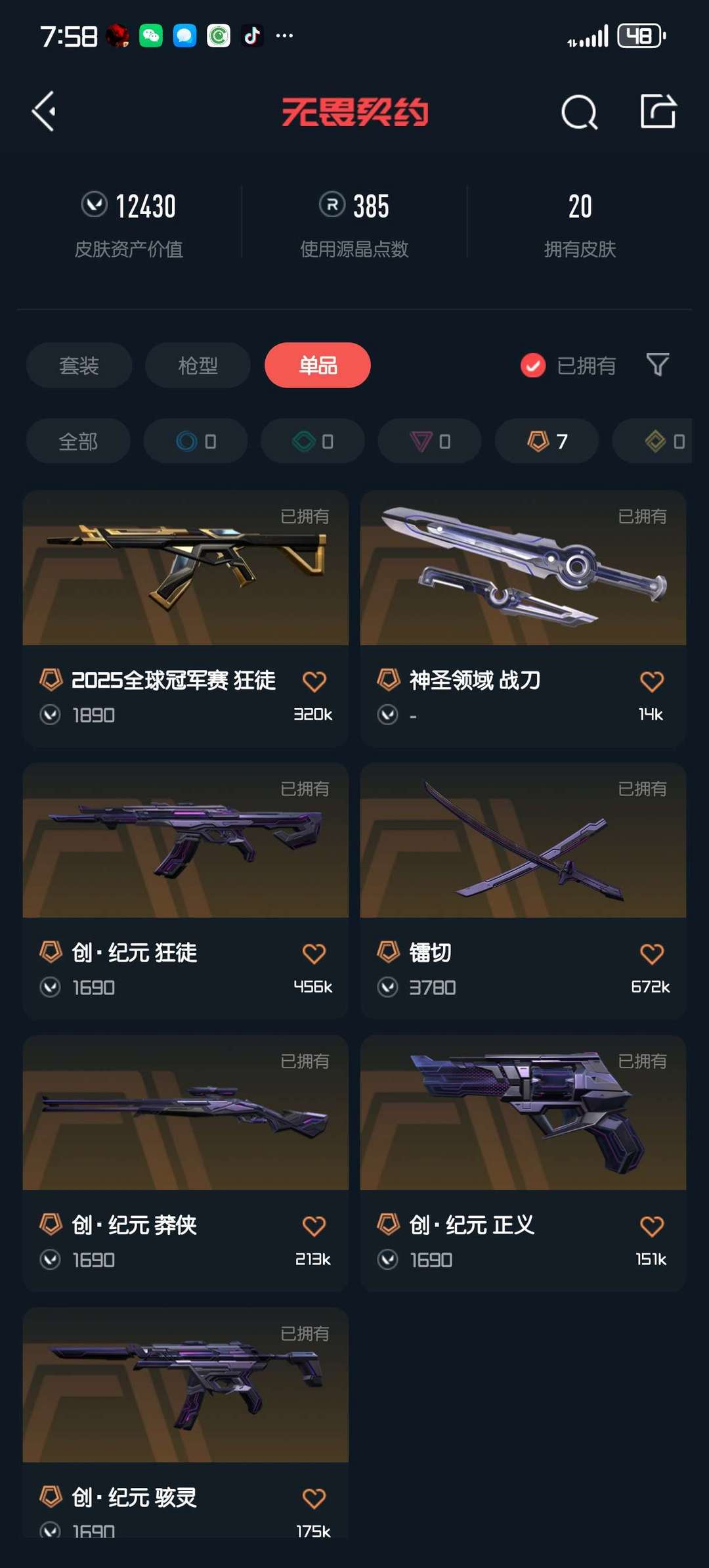Select the 全部 rarity chip

(78, 441)
